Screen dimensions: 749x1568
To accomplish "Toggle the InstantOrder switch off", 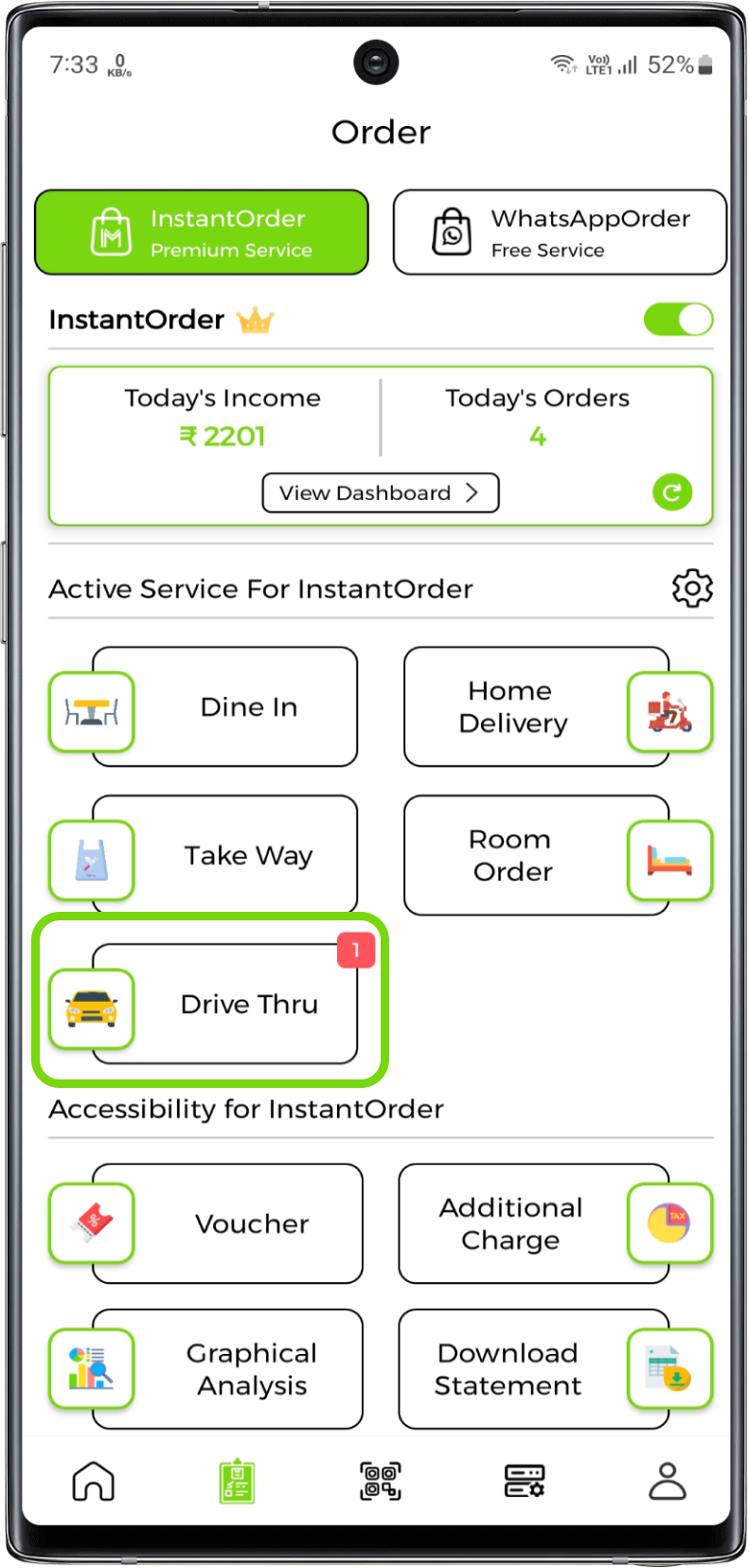I will (x=678, y=320).
